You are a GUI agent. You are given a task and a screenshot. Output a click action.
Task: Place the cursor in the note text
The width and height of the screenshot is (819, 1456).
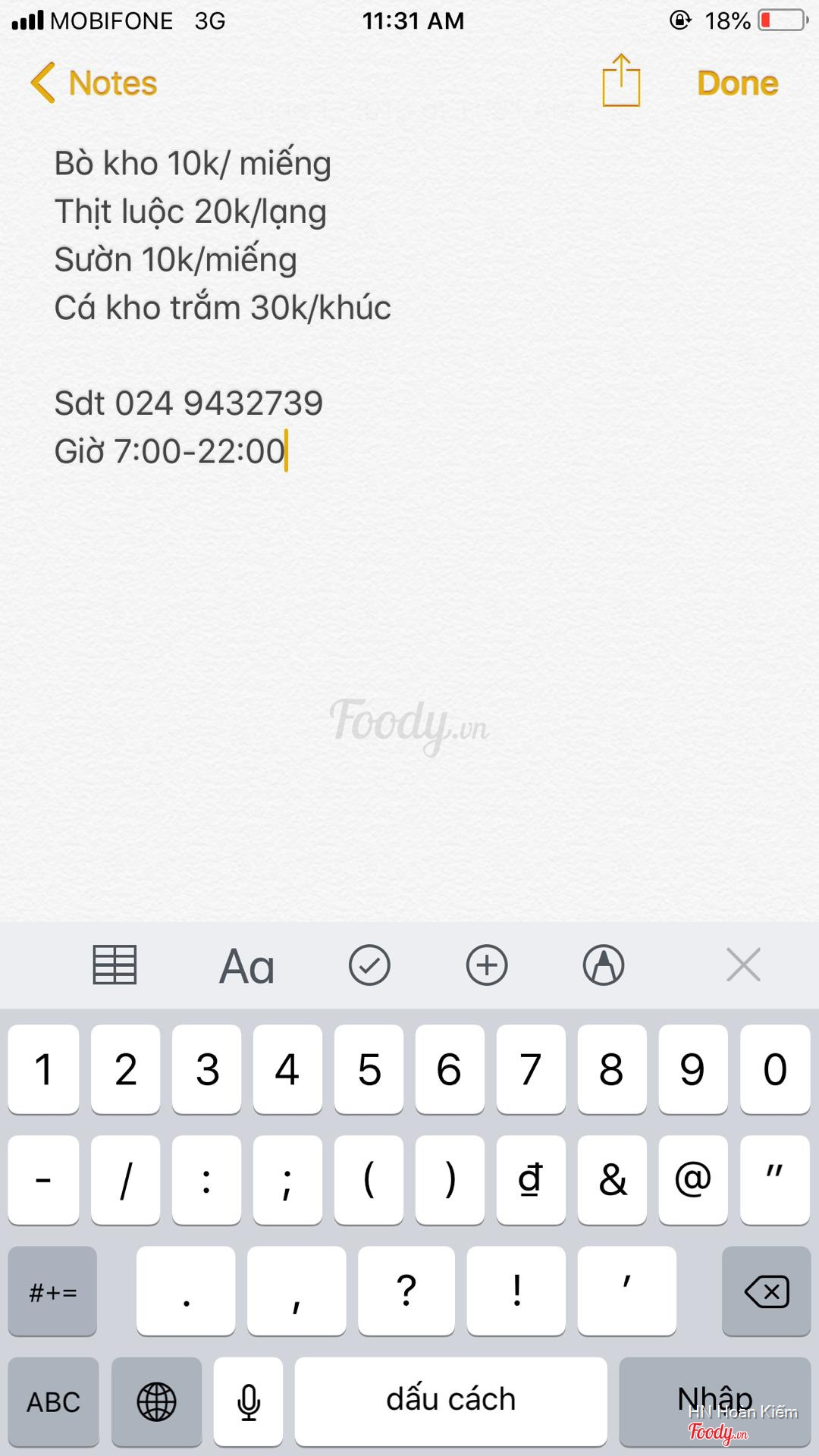[x=227, y=308]
